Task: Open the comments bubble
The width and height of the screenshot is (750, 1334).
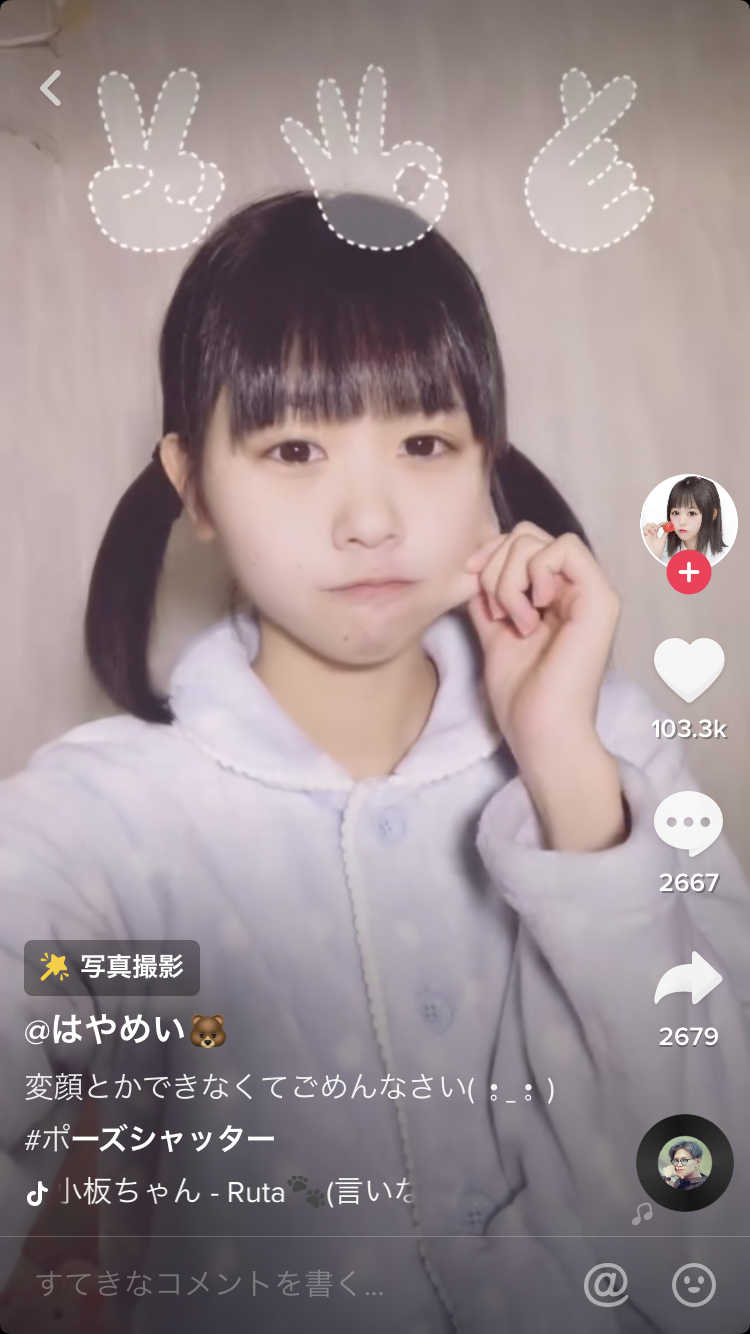Action: click(x=688, y=823)
